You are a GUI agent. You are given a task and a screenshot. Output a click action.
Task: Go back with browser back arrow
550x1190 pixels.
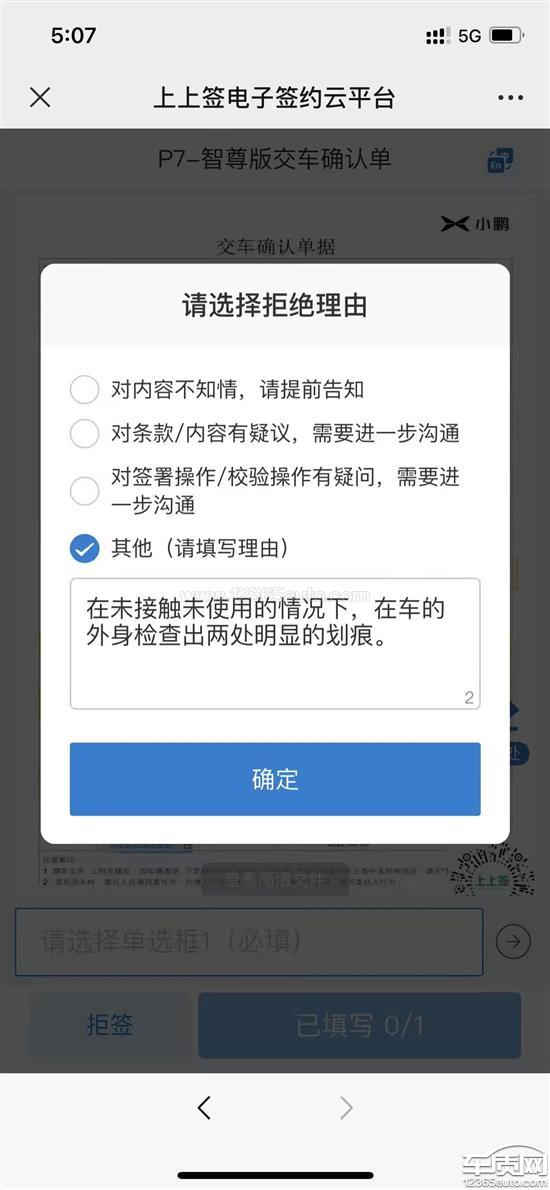(204, 1109)
